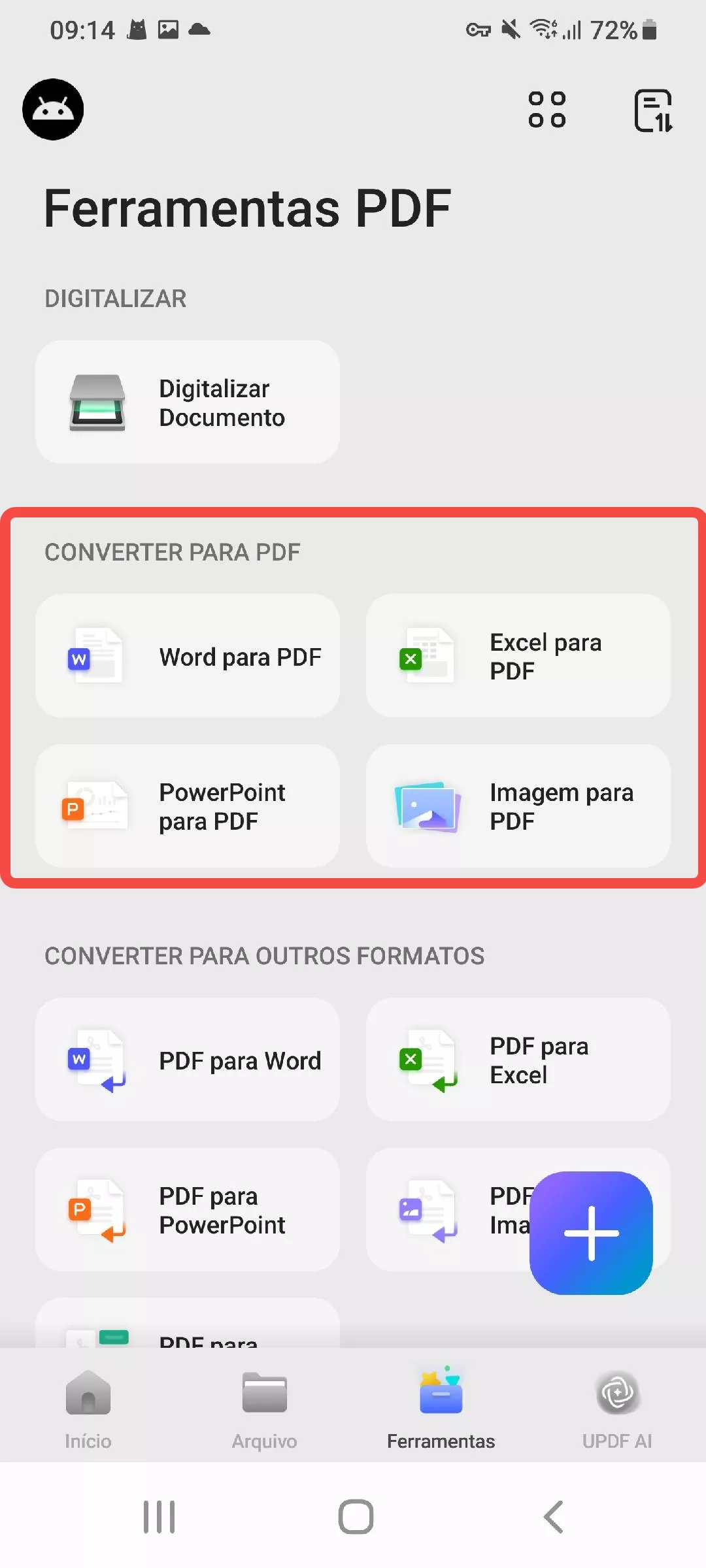
Task: Switch tool layout with the grid icon
Action: point(547,110)
